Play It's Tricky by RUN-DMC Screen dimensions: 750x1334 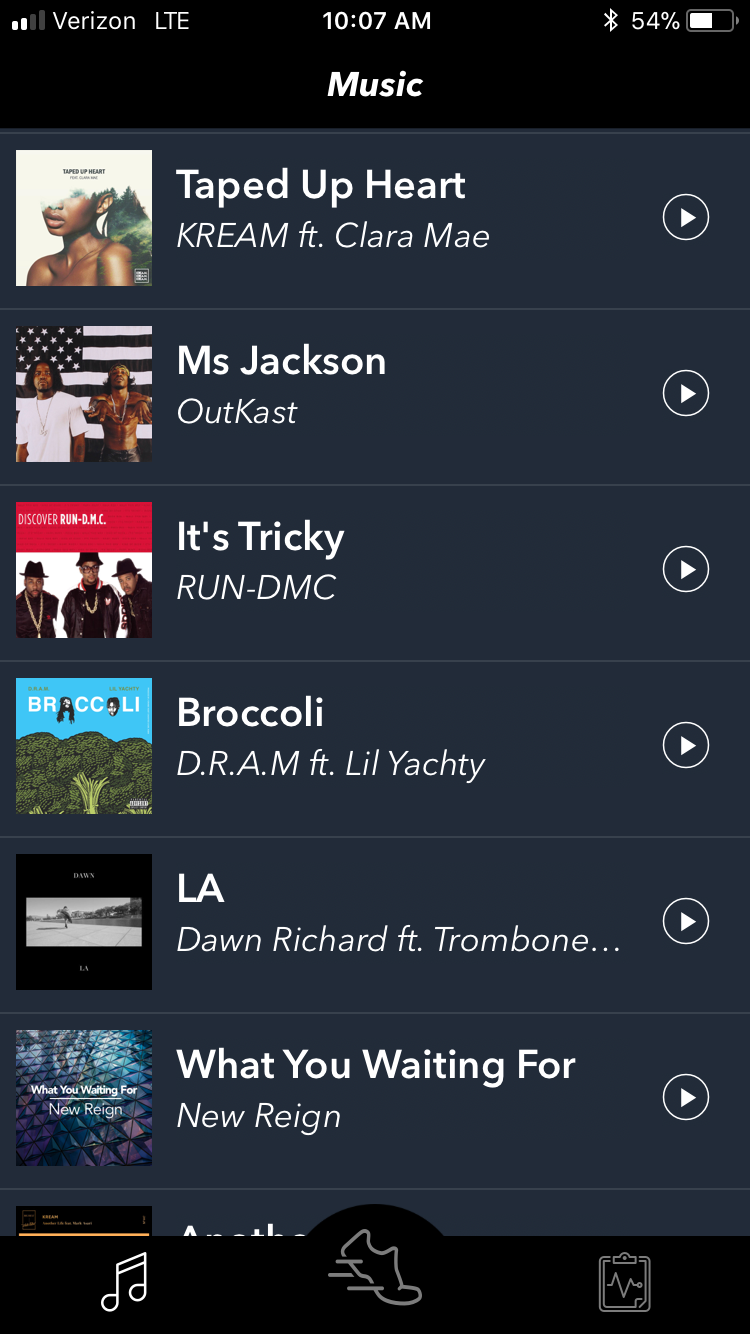(x=686, y=570)
